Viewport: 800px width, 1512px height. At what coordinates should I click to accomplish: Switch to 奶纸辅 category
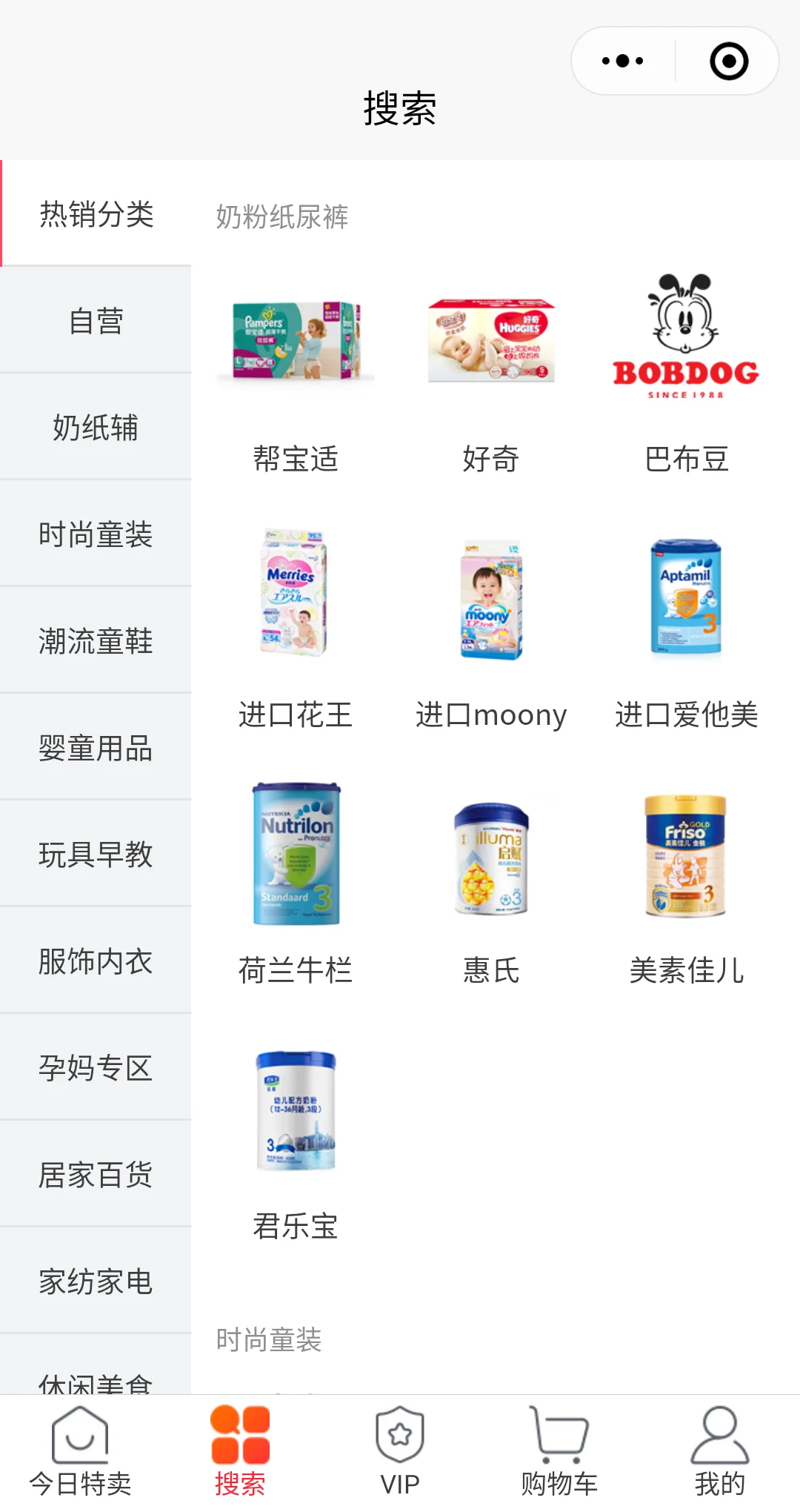coord(96,428)
